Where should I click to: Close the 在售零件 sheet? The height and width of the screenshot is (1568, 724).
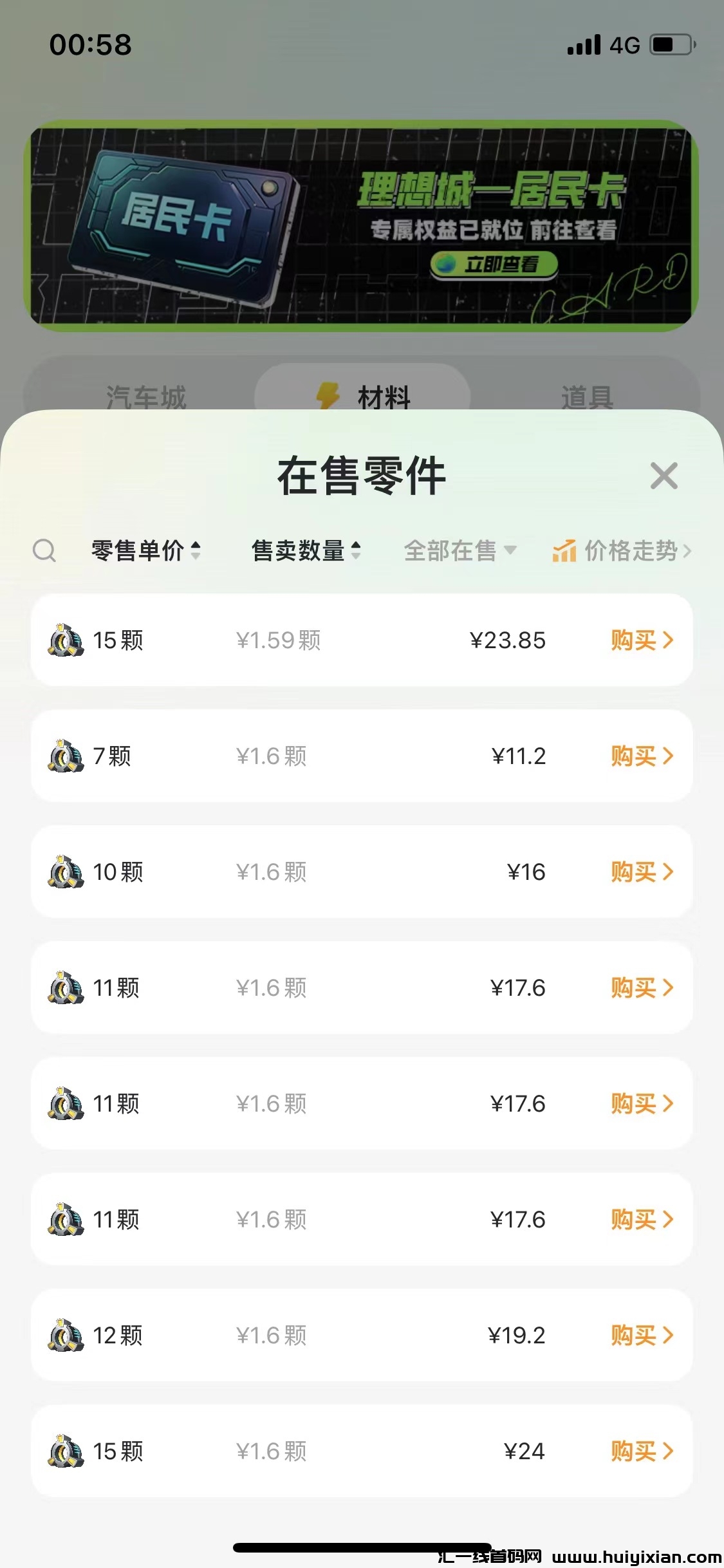(x=664, y=476)
